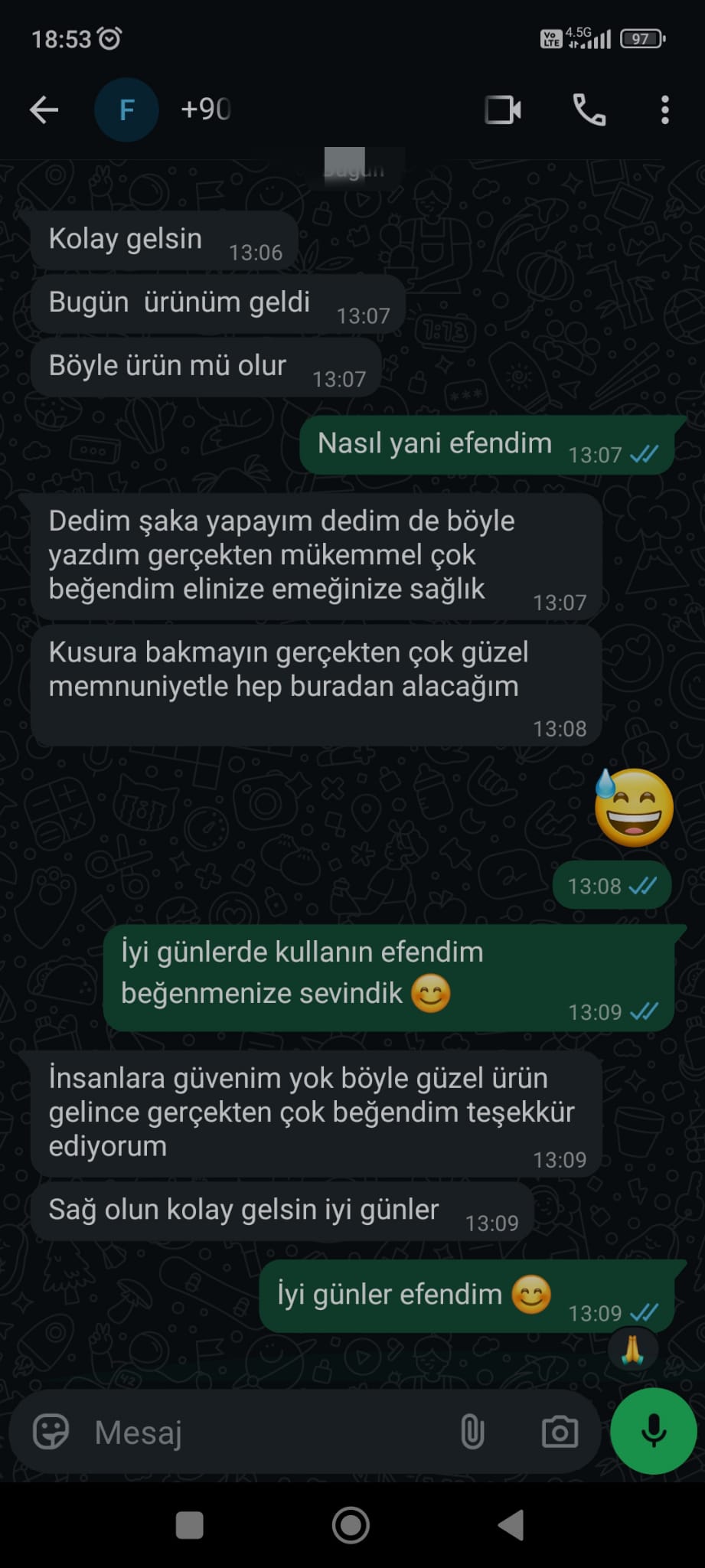This screenshot has width=705, height=1568.
Task: Open the camera from the message bar
Action: click(560, 1432)
